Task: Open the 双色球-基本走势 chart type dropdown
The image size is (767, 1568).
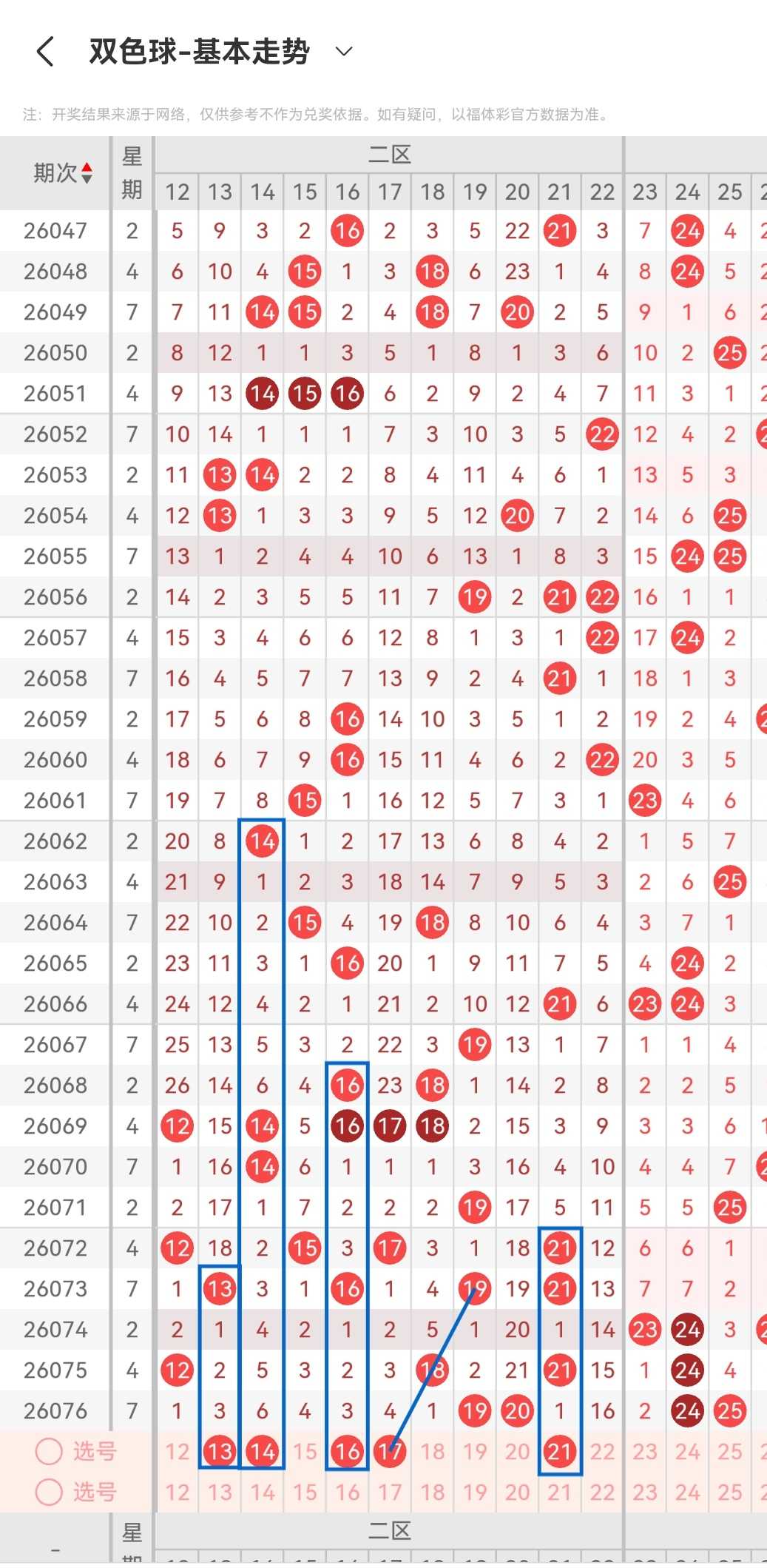Action: (344, 51)
